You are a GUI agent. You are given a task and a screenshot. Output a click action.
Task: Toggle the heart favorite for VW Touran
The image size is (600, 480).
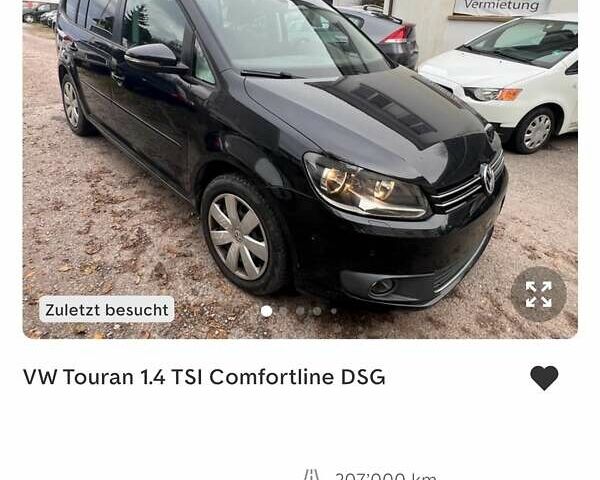[x=544, y=378]
